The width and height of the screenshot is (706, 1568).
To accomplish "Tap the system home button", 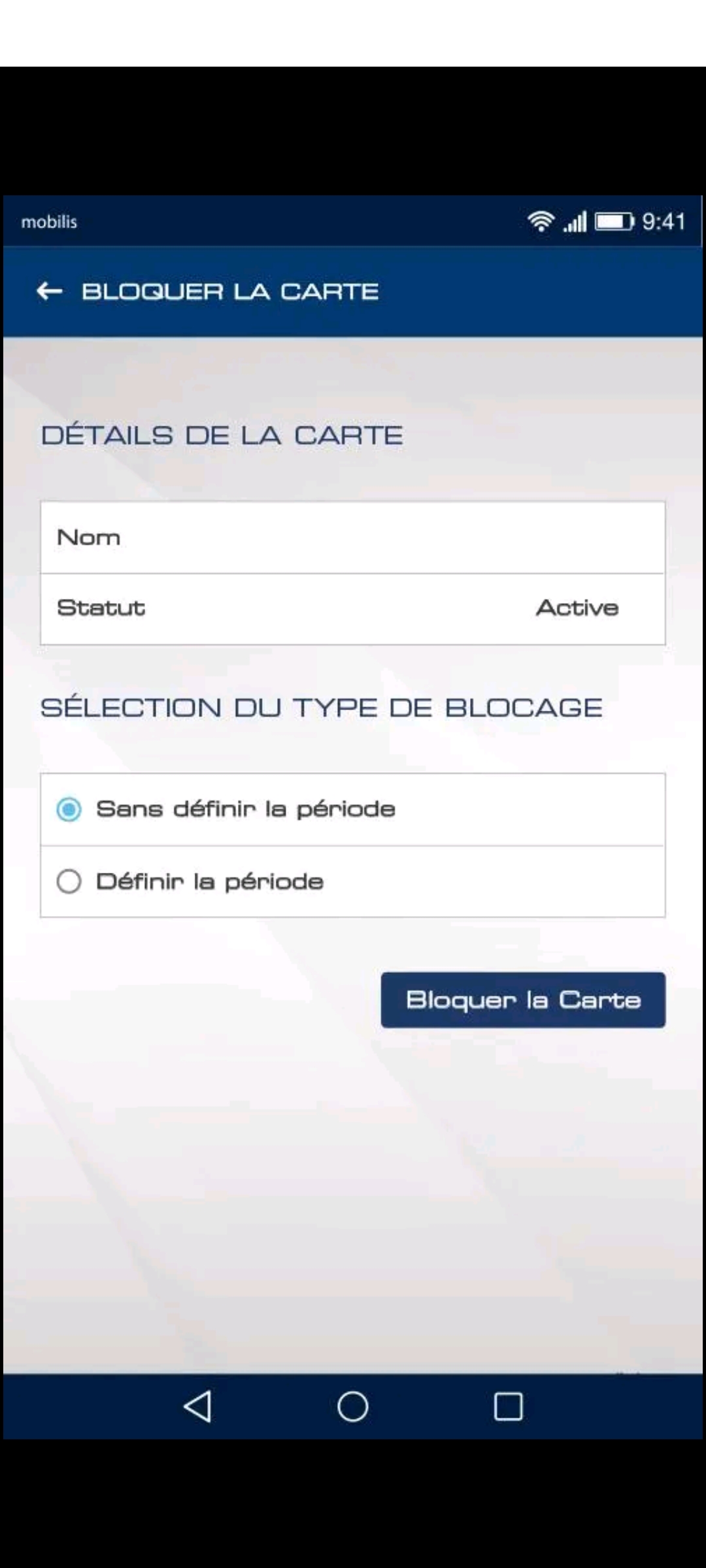I will pos(353,1407).
